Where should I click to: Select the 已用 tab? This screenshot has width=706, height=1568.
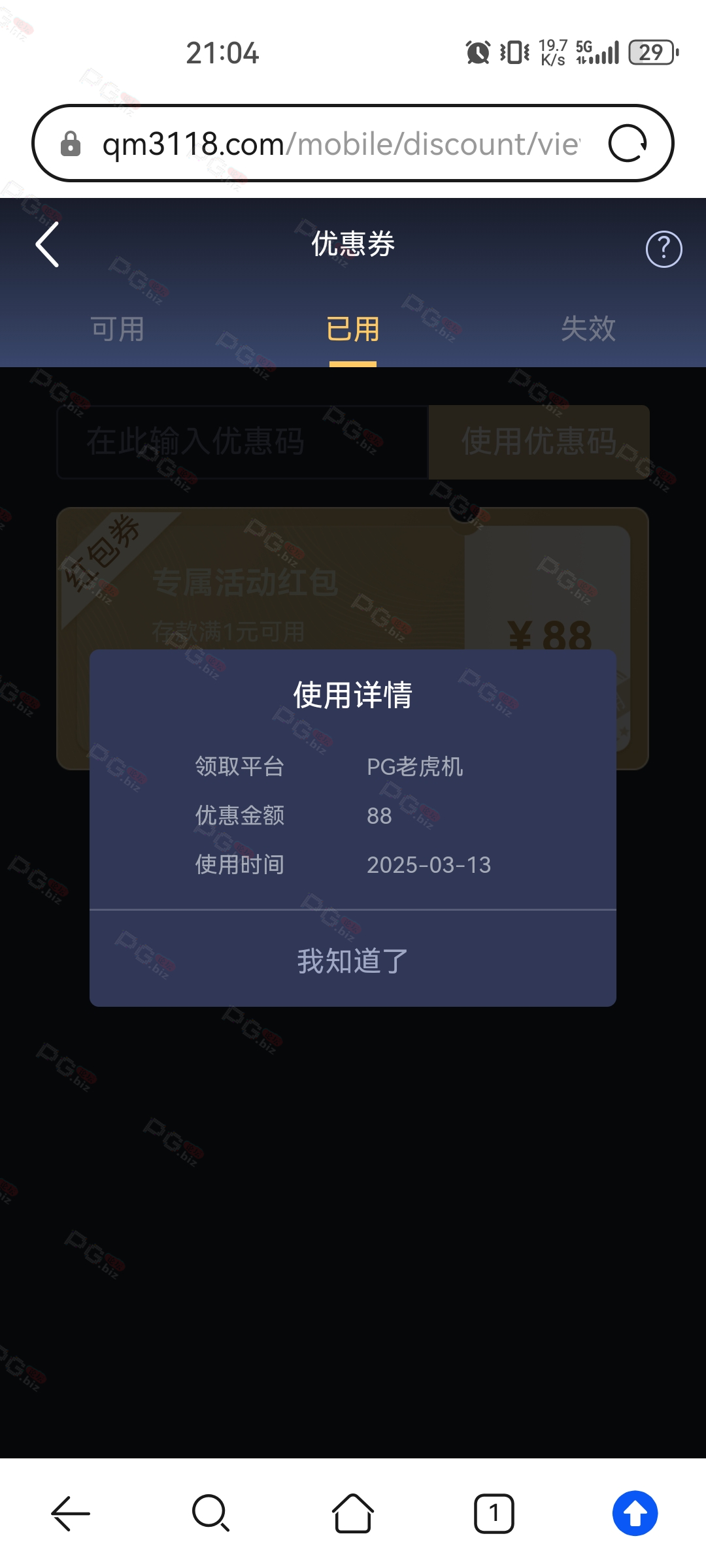[353, 329]
